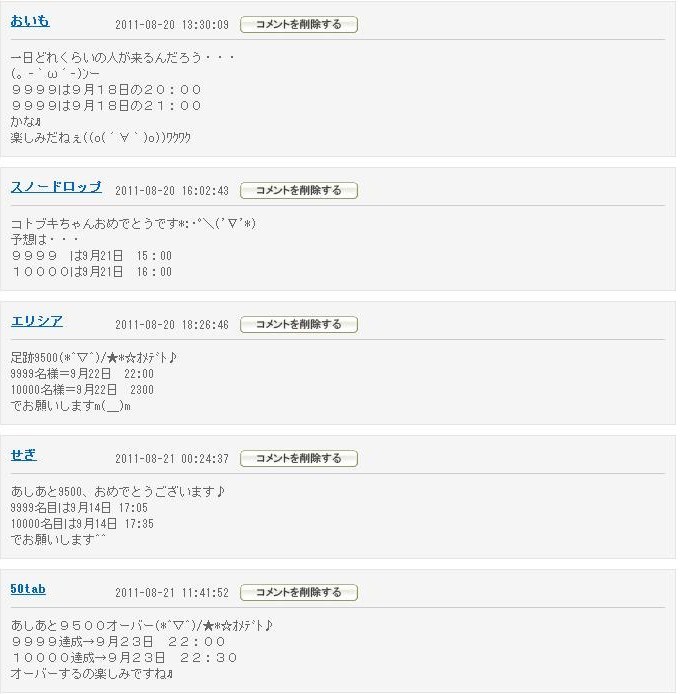Image resolution: width=681 pixels, height=694 pixels.
Task: Delete the comment by スノードロップ
Action: (x=298, y=190)
